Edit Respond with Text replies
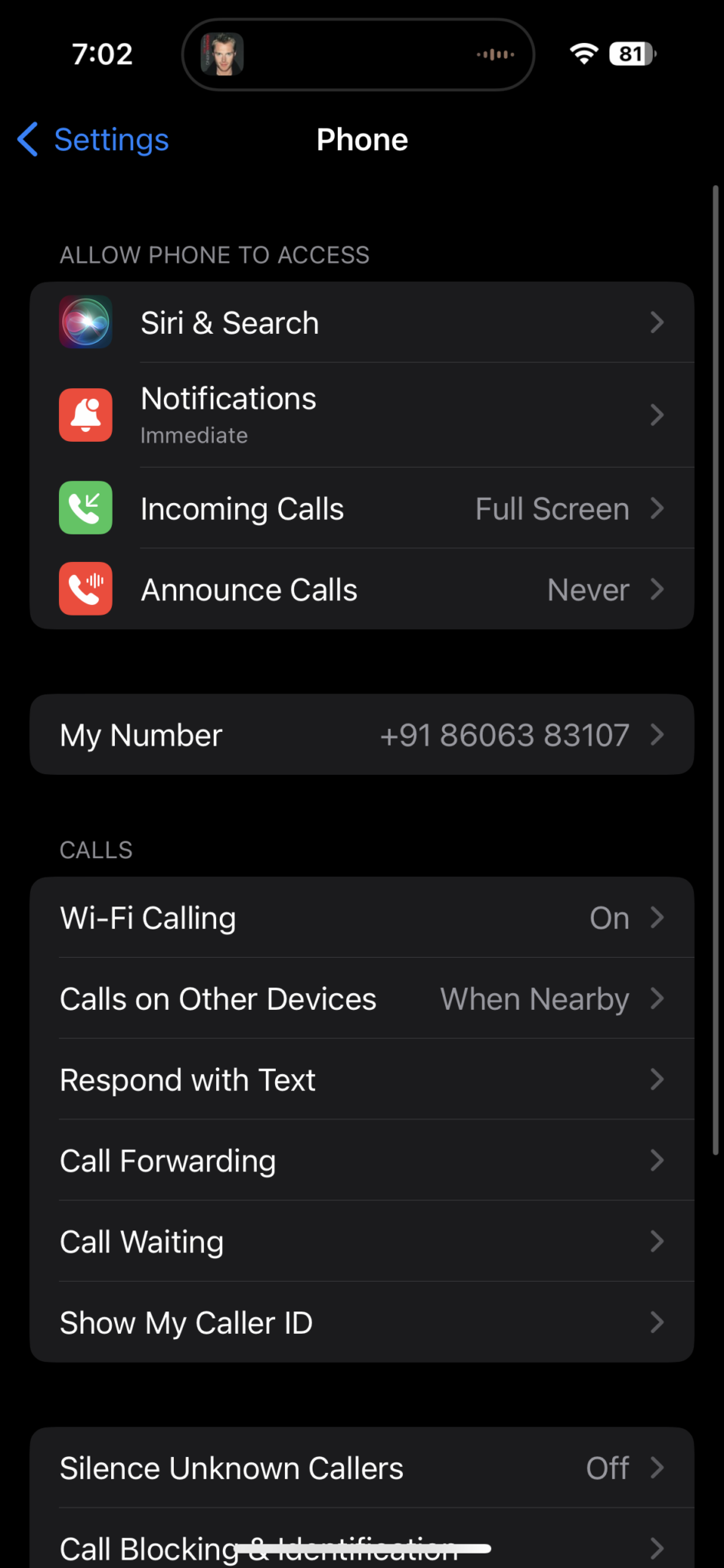724x1568 pixels. tap(362, 1080)
